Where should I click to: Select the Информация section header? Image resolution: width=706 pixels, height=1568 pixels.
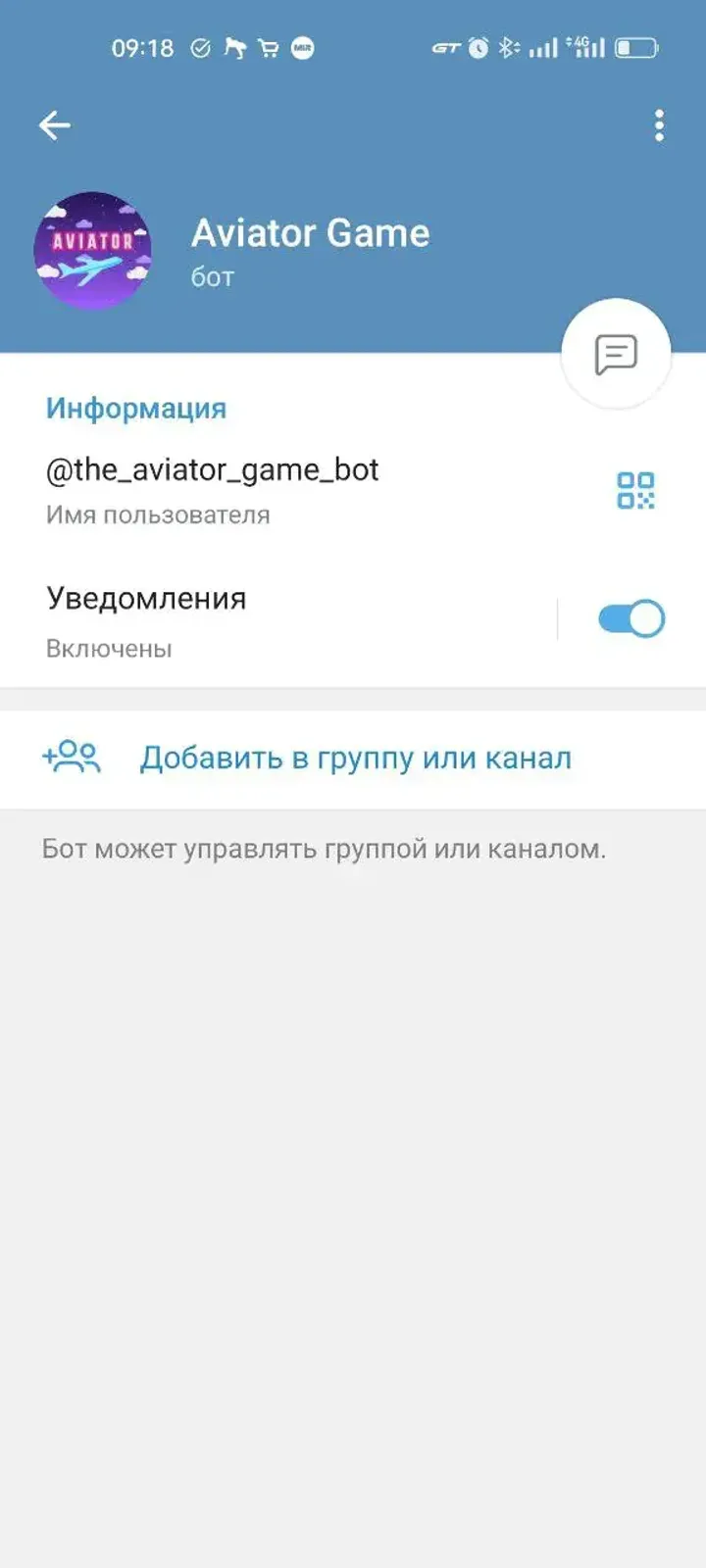point(133,408)
